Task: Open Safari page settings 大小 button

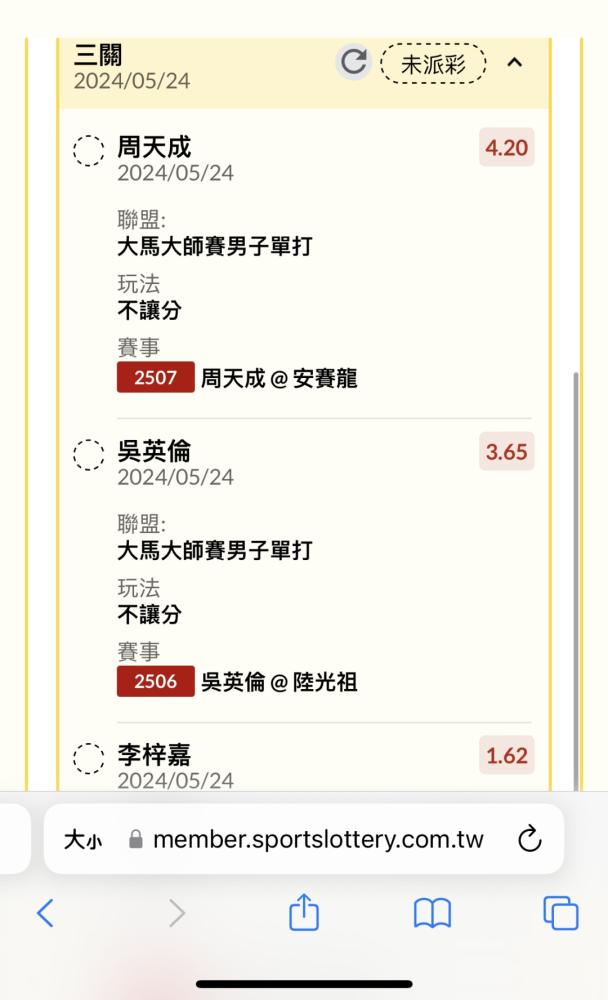Action: tap(83, 840)
